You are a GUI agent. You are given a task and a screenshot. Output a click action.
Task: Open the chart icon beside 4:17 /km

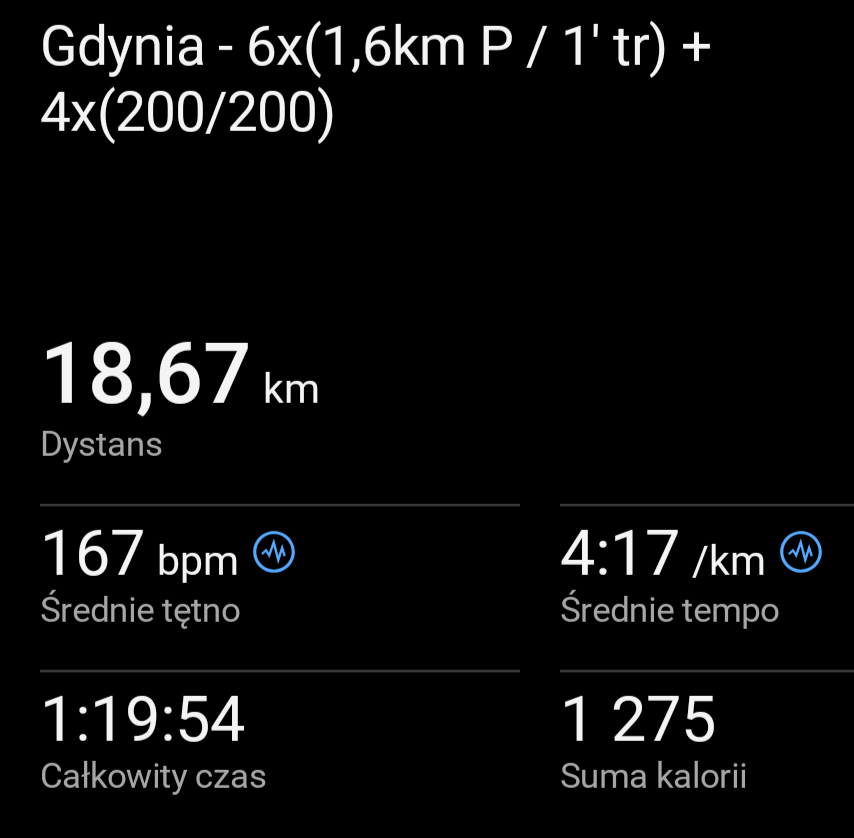(x=801, y=552)
